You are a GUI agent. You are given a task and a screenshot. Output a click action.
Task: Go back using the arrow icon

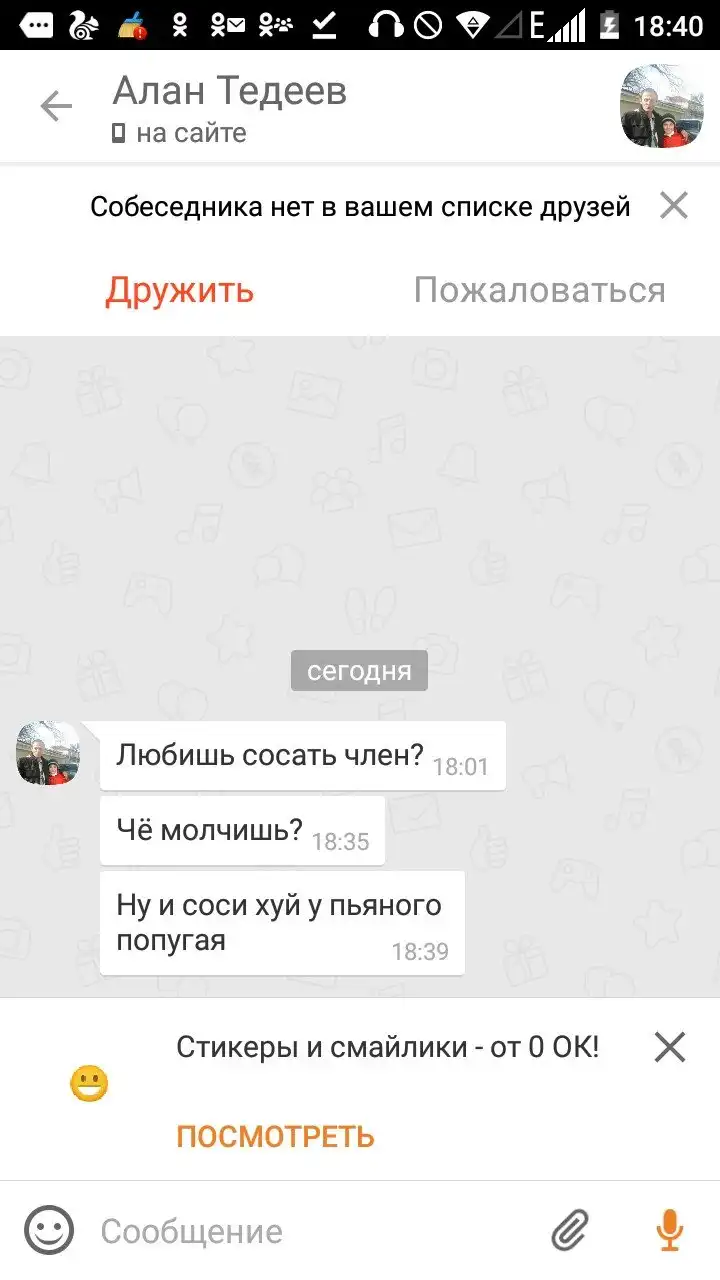pos(56,107)
